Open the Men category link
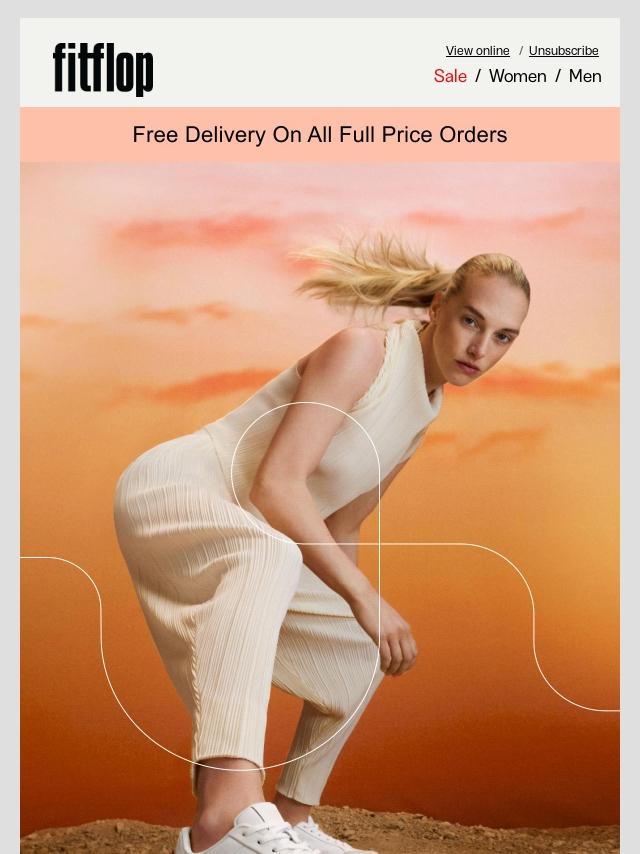Image resolution: width=640 pixels, height=854 pixels. point(585,76)
